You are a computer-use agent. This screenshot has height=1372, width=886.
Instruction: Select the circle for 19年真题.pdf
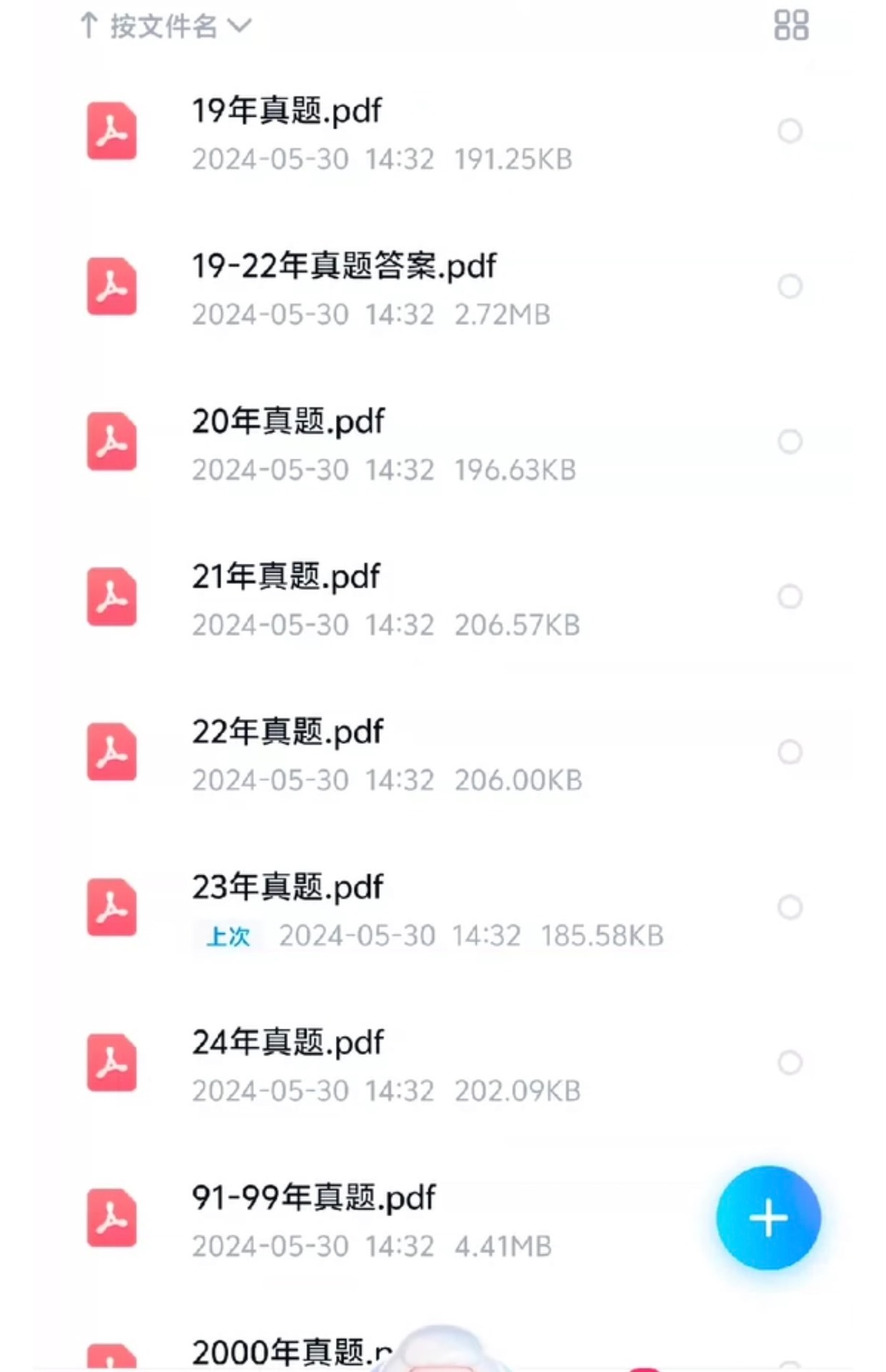click(790, 131)
